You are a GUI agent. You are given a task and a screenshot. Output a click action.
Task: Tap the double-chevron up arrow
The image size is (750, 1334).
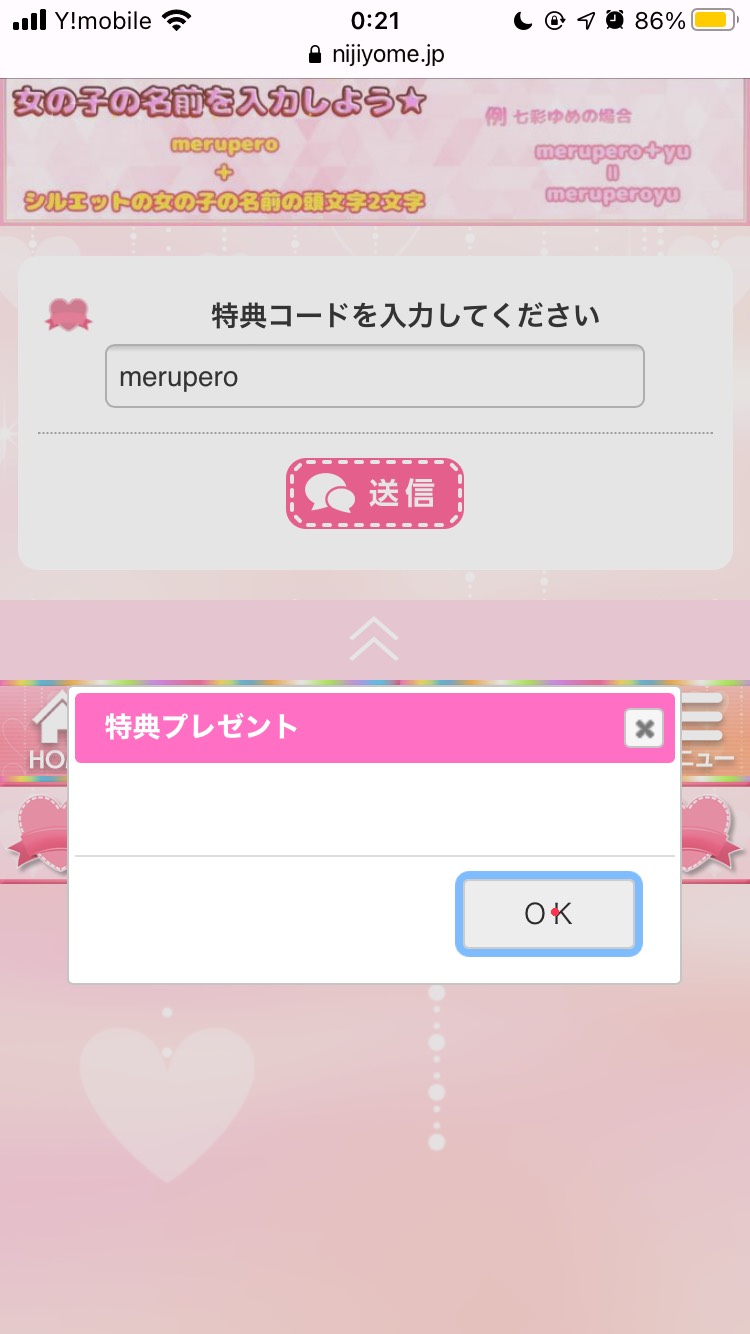(374, 639)
